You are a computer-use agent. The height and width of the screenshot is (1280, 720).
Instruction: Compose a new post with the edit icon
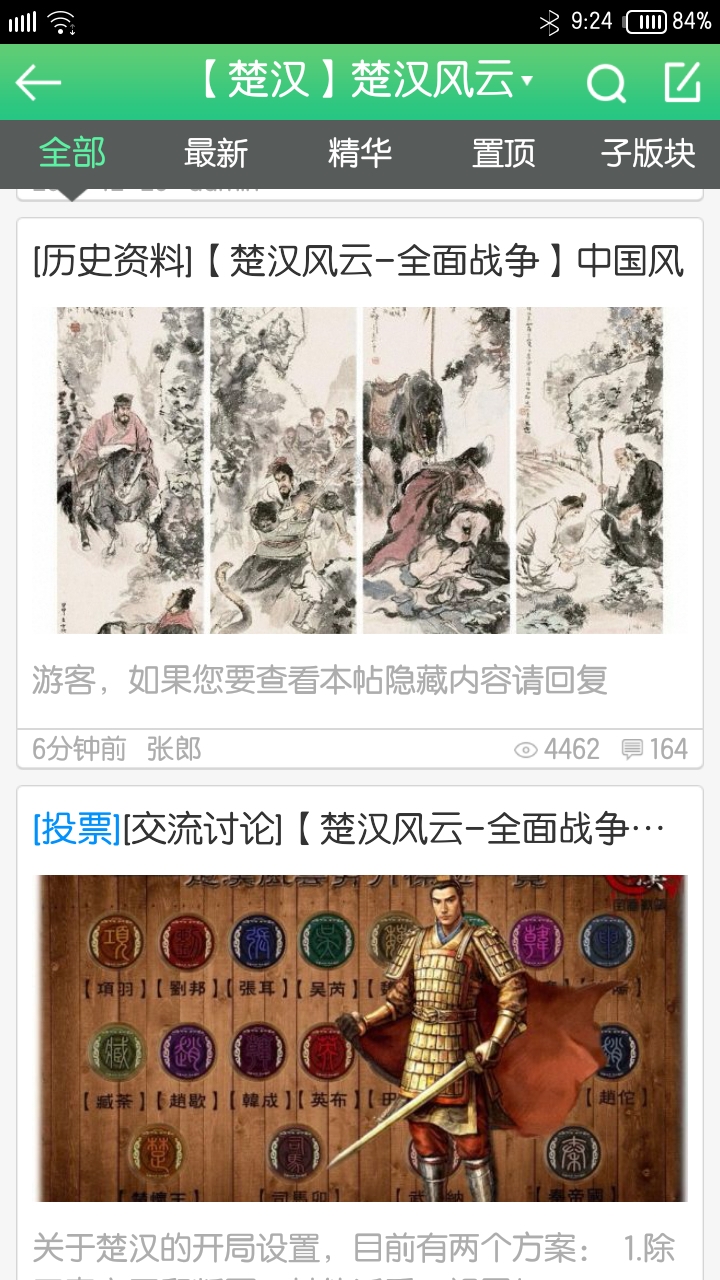pos(683,83)
